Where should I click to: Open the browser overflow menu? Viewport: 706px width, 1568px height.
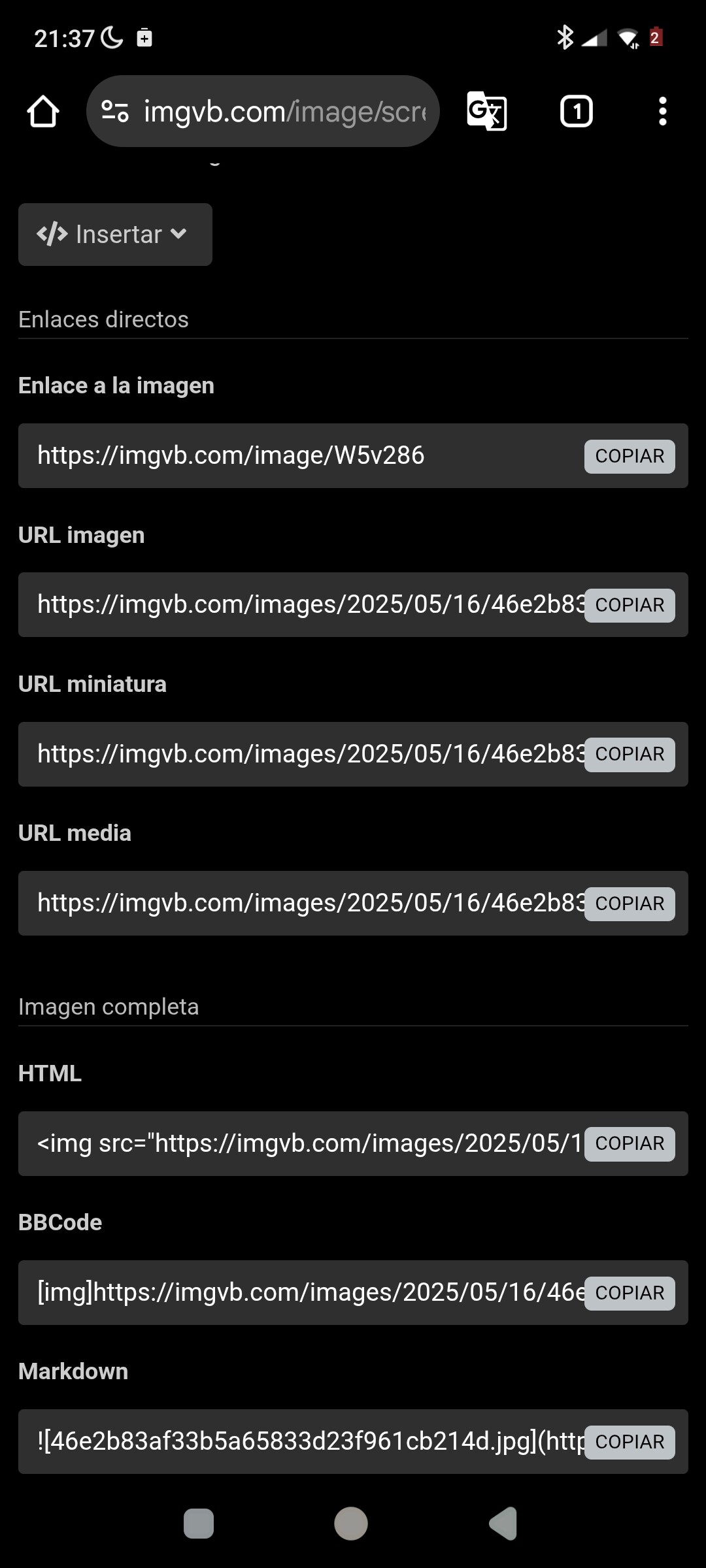pyautogui.click(x=662, y=111)
